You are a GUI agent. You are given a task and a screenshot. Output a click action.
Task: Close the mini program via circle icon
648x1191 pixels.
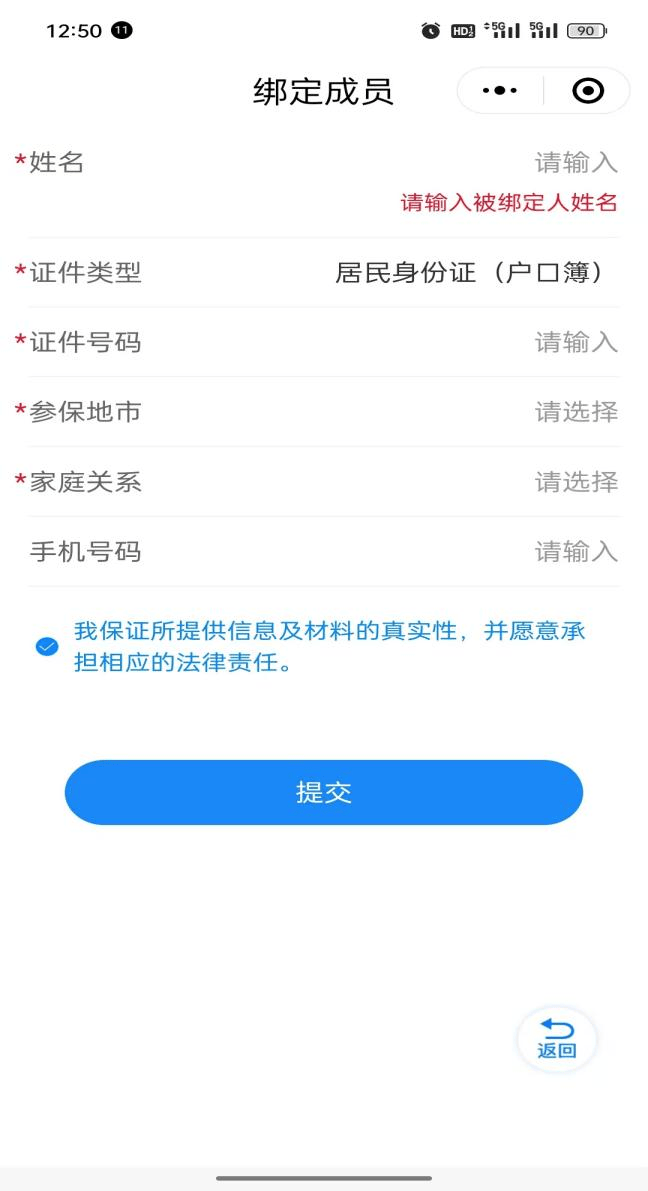coord(588,91)
